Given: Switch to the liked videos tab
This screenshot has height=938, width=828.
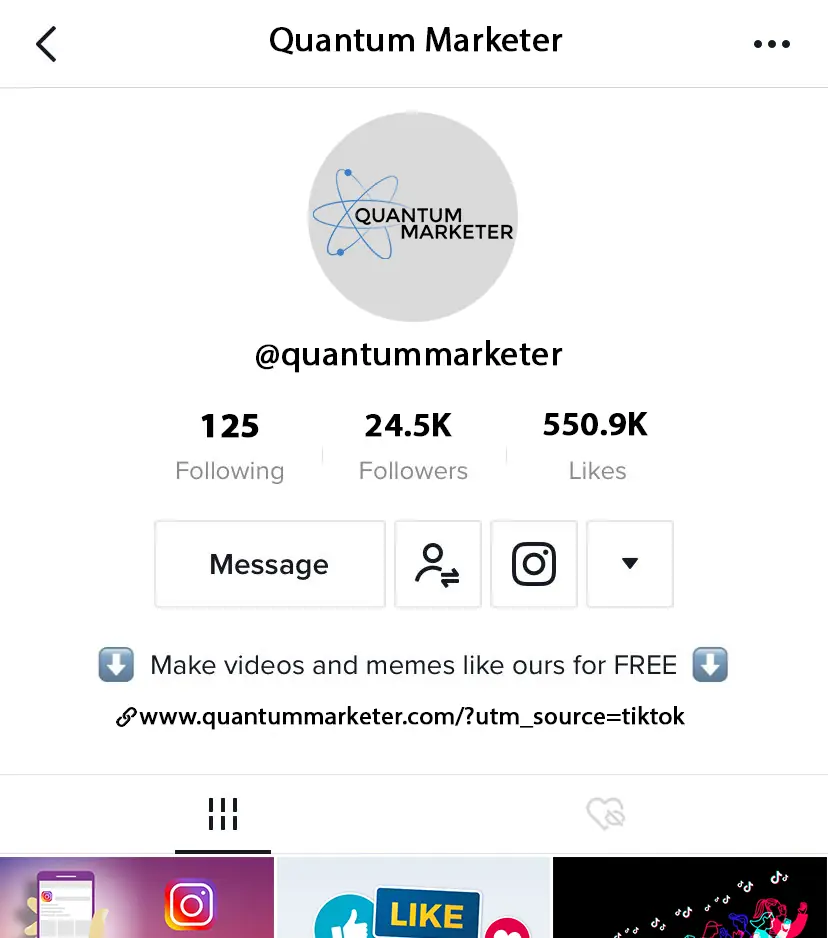Looking at the screenshot, I should point(605,815).
